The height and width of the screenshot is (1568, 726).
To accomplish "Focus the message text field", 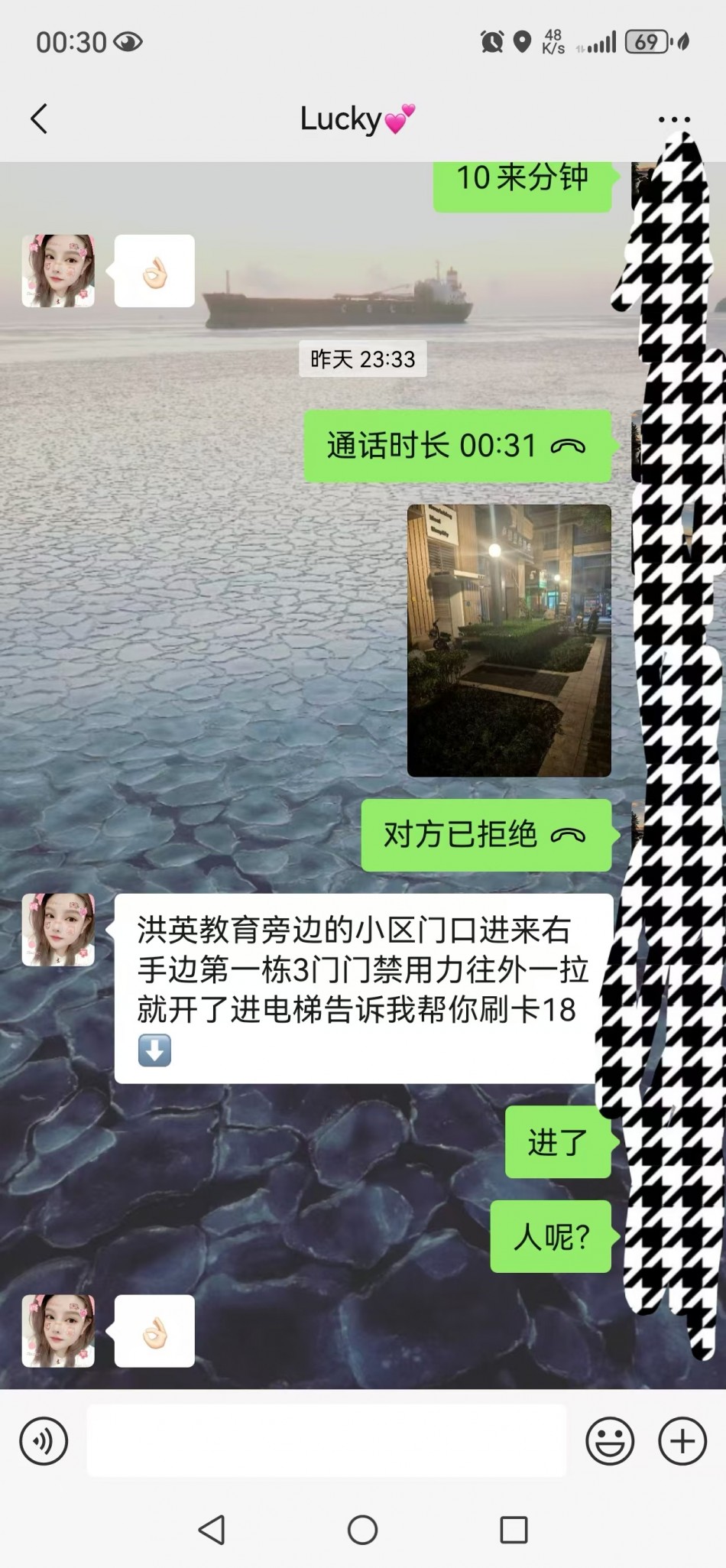I will click(326, 1442).
